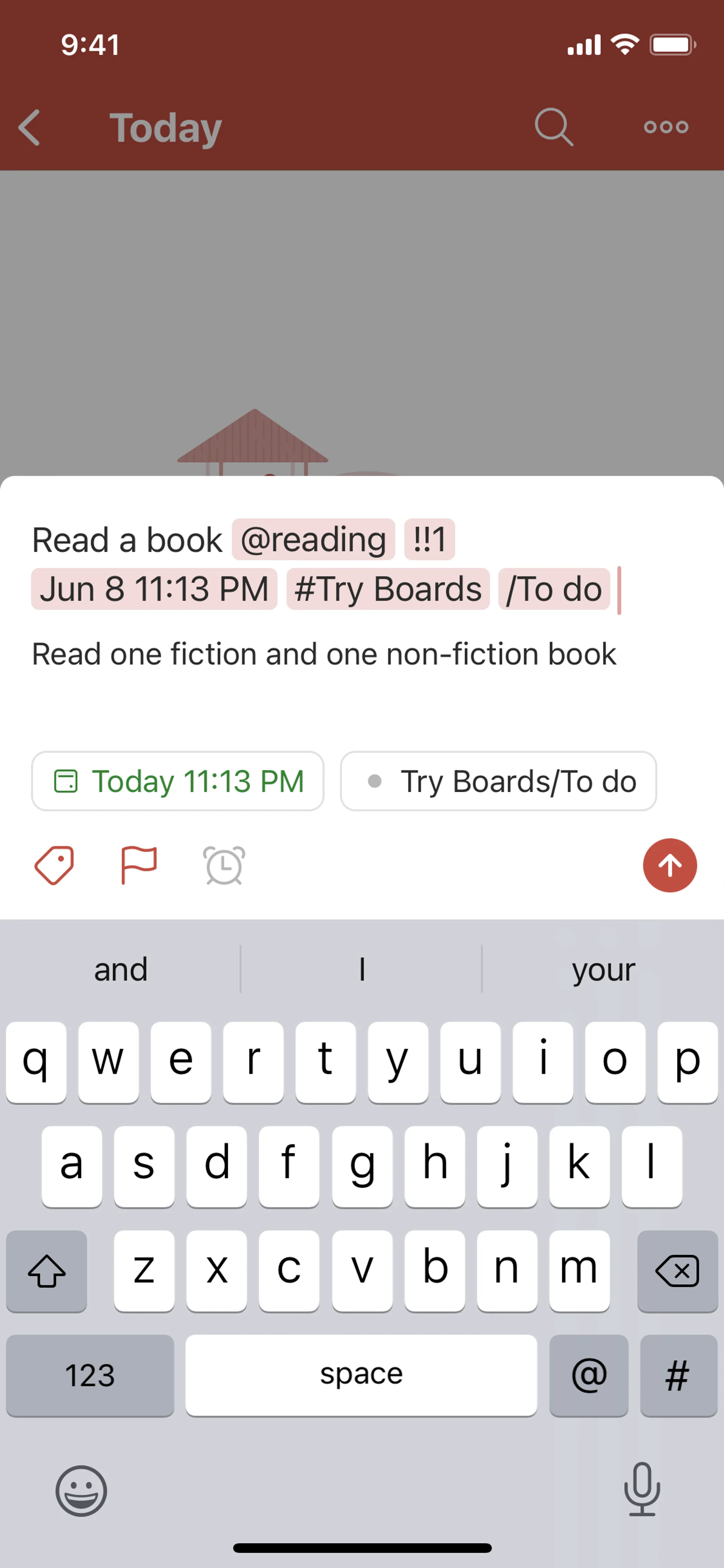Submit the task with the red arrow
This screenshot has width=724, height=1568.
point(669,865)
